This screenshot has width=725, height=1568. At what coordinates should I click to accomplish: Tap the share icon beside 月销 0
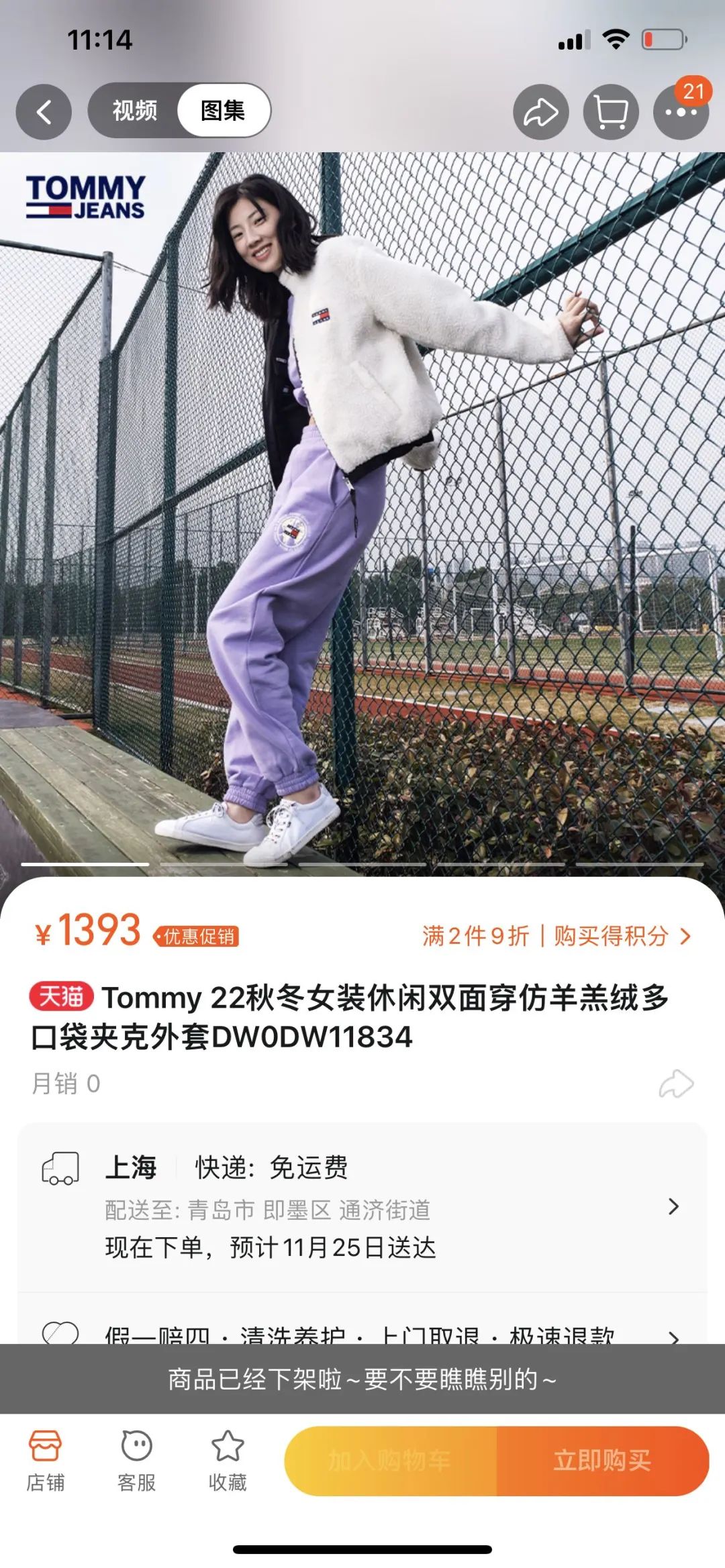click(x=676, y=1083)
